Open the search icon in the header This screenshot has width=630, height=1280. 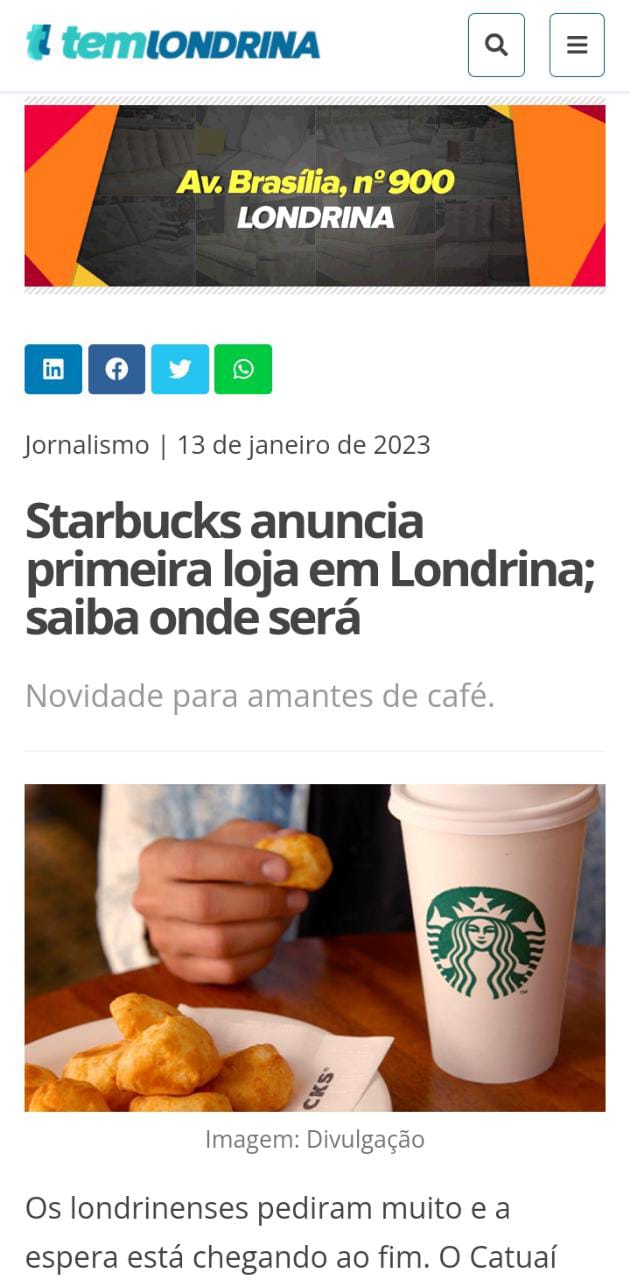pyautogui.click(x=496, y=45)
